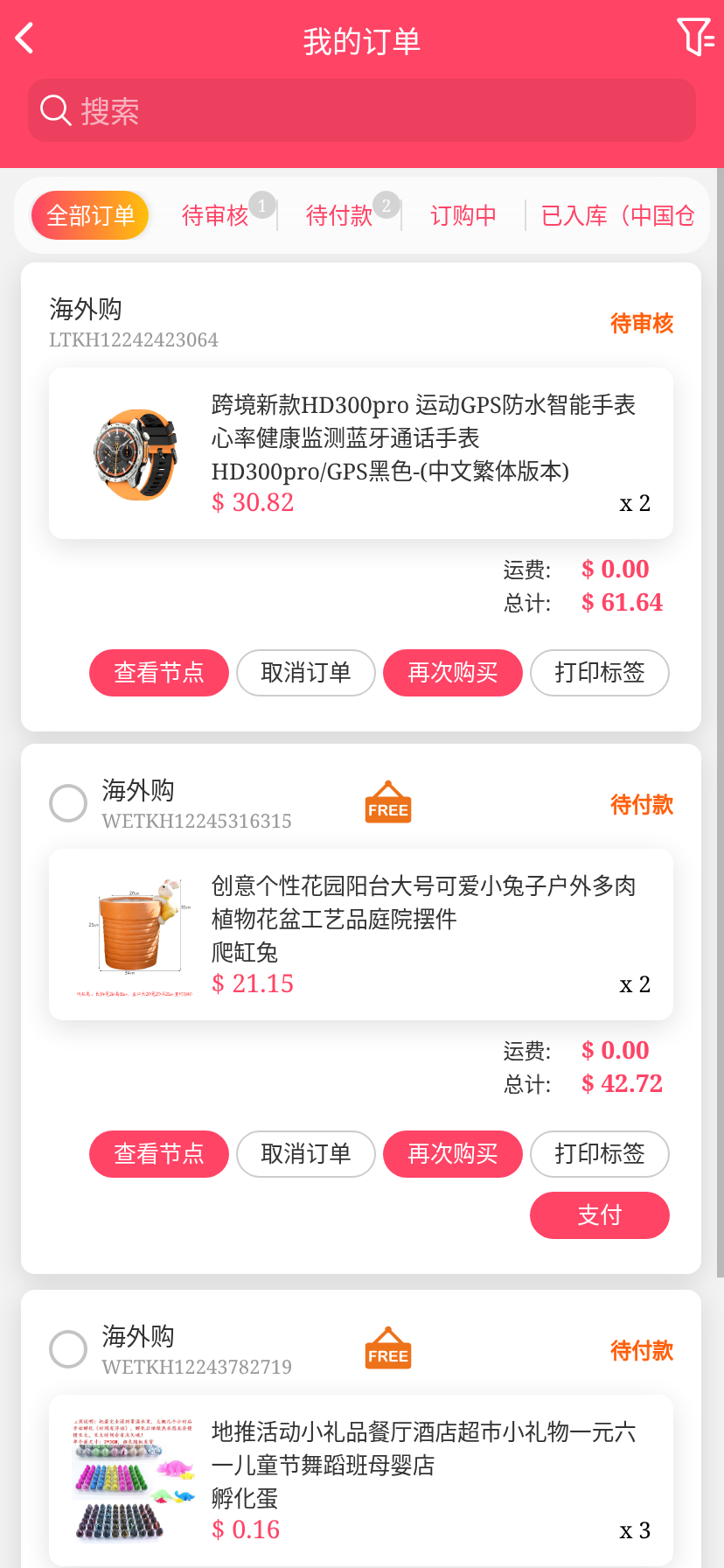Tap 查看节点 for order WETKH12245316315
Viewport: 724px width, 1568px height.
point(159,1154)
